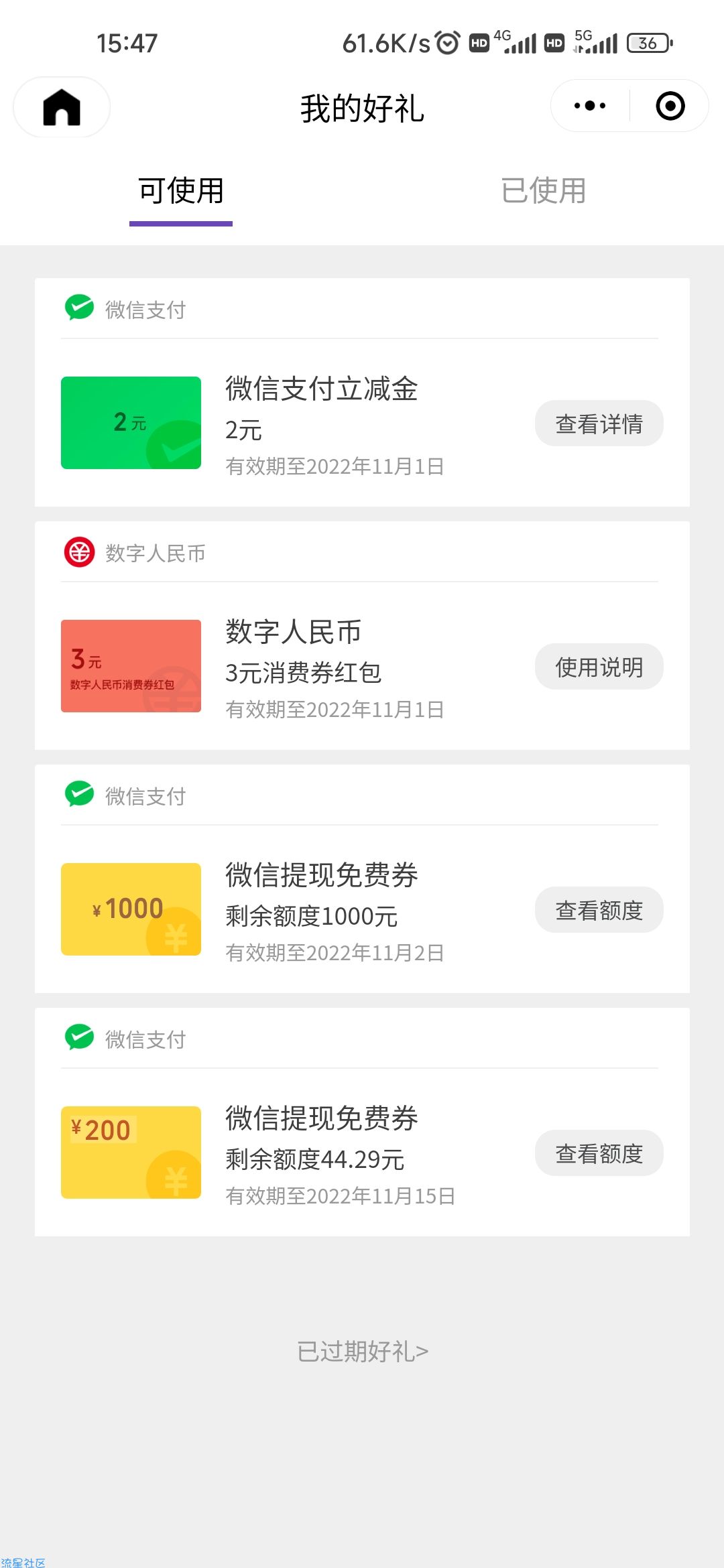Tap 查看额度 for 剩余额度44.29元 coupon
The image size is (724, 1568).
[x=599, y=1153]
